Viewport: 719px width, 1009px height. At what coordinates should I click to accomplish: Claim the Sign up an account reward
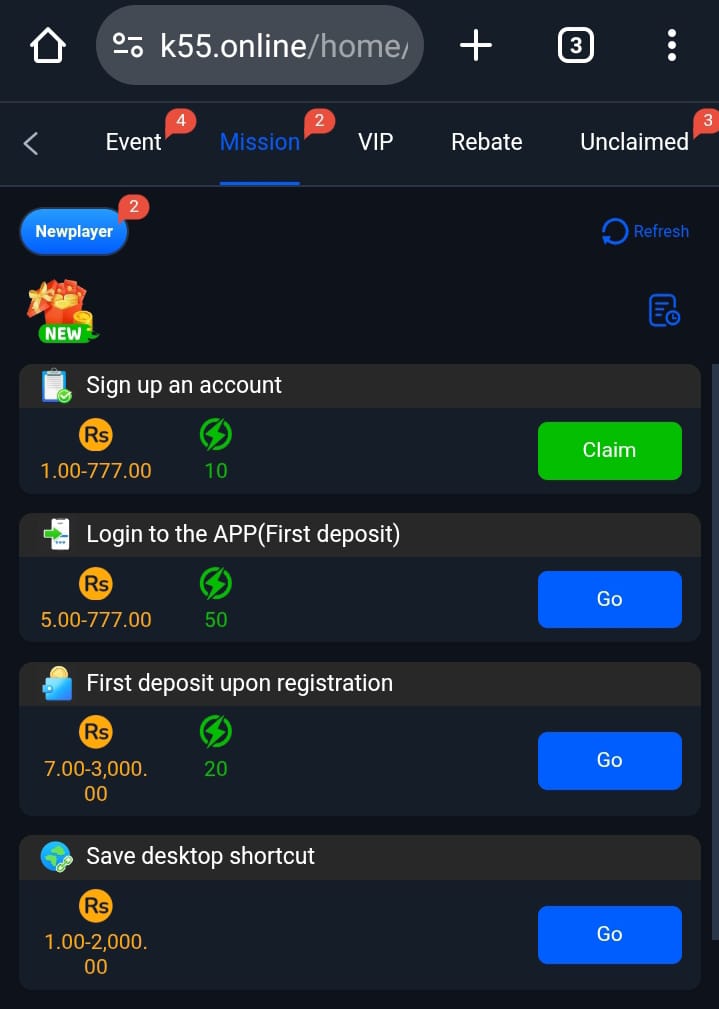pyautogui.click(x=609, y=450)
